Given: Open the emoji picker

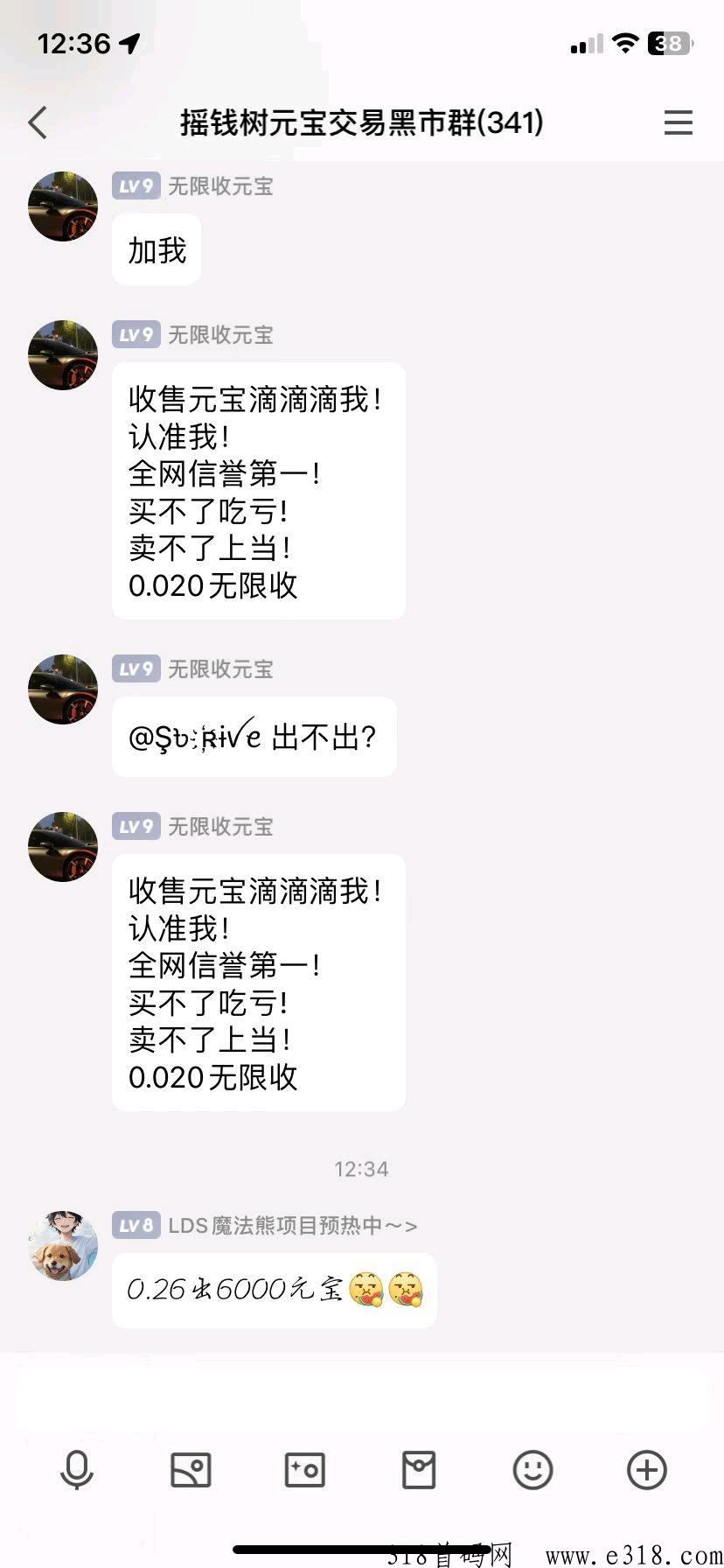Looking at the screenshot, I should (x=533, y=1469).
